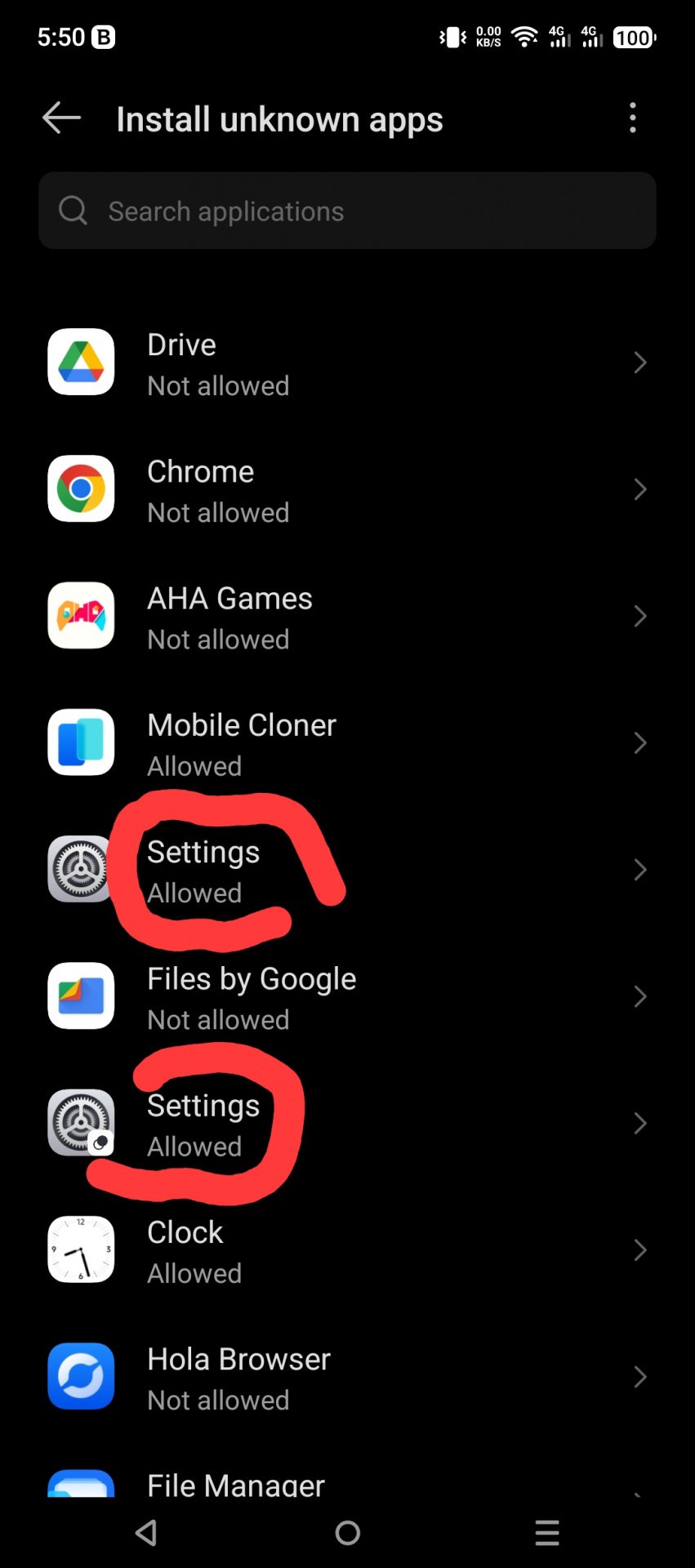Viewport: 695px width, 1568px height.
Task: Tap the Search applications field
Action: pyautogui.click(x=347, y=211)
